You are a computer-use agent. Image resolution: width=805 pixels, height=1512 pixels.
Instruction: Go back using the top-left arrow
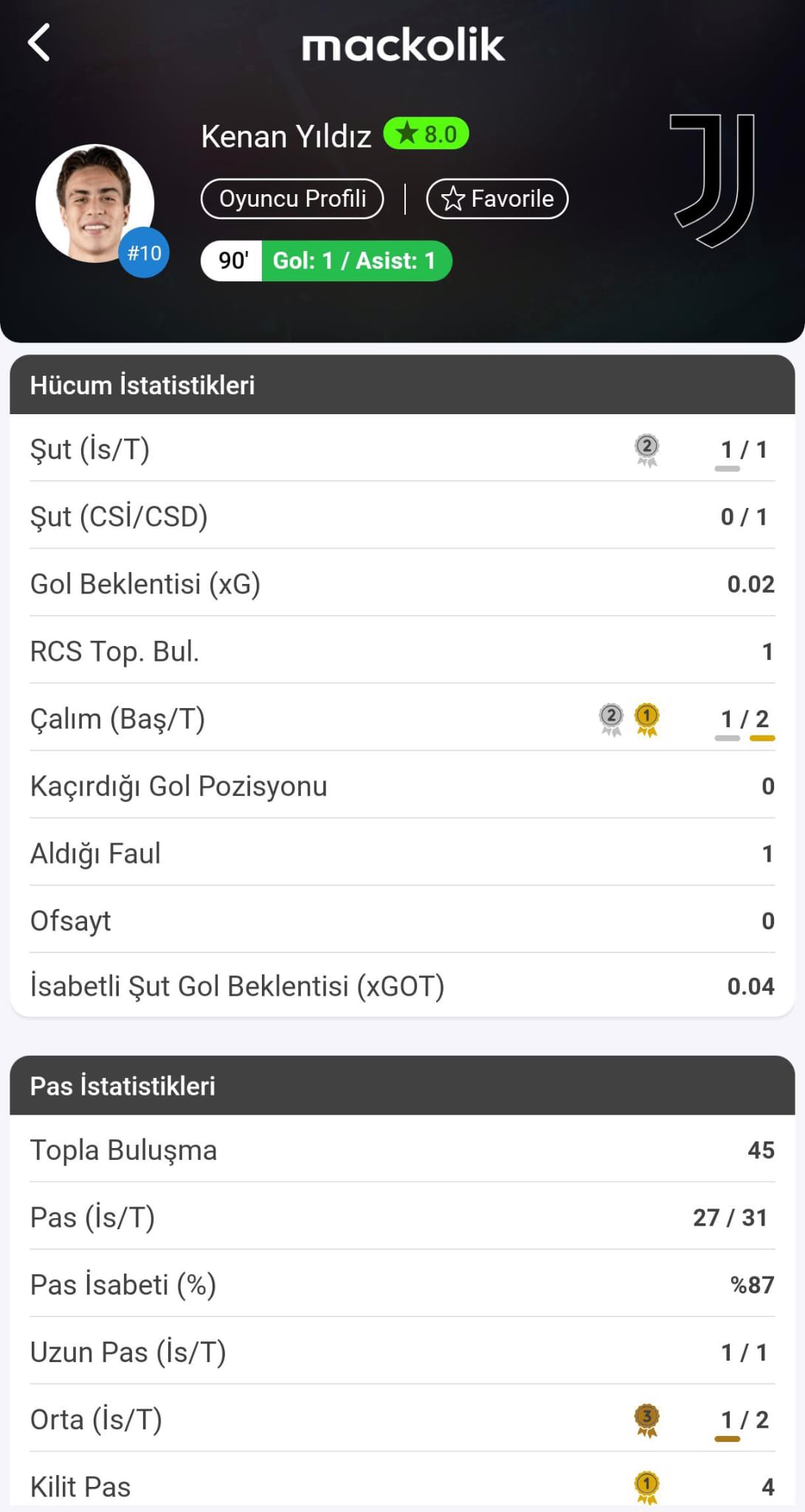39,43
